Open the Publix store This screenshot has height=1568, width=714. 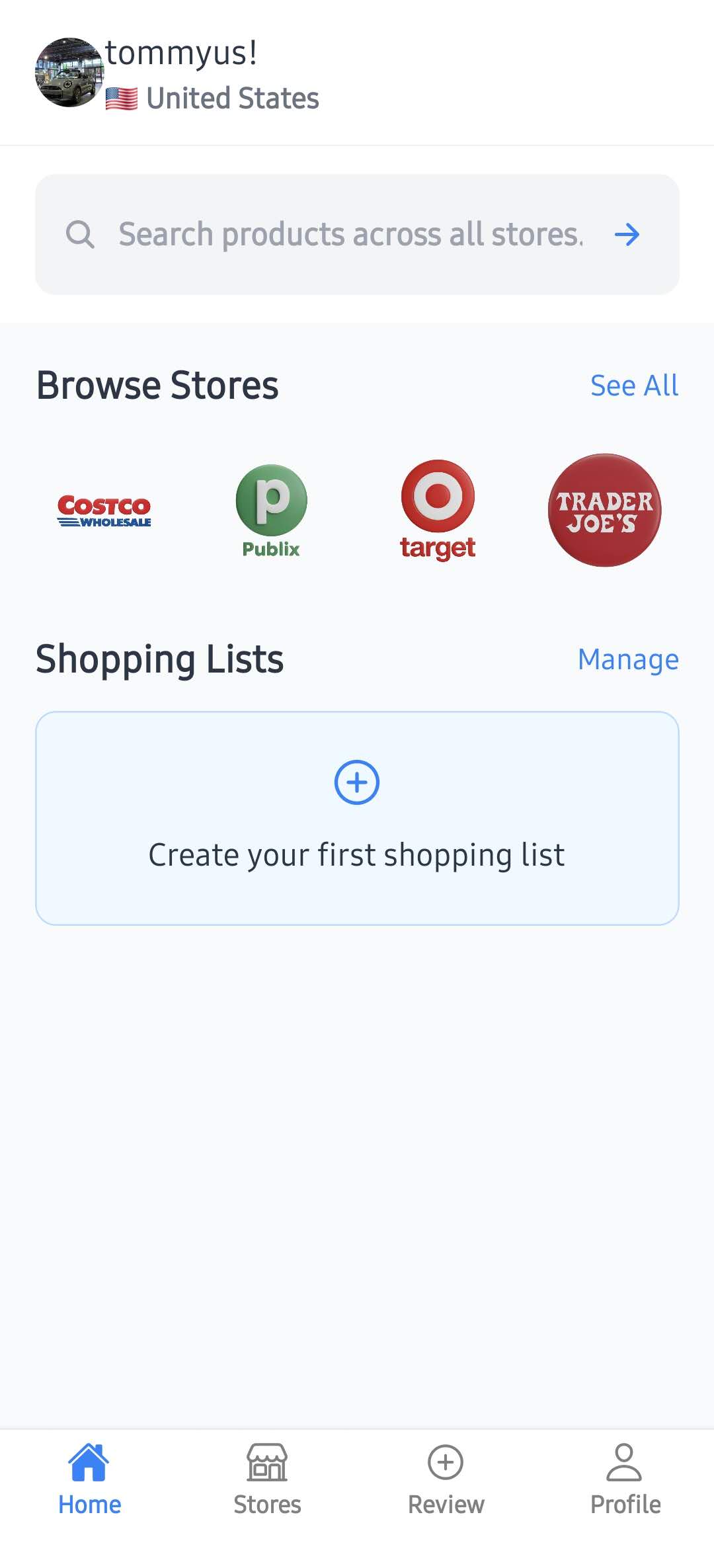click(271, 511)
